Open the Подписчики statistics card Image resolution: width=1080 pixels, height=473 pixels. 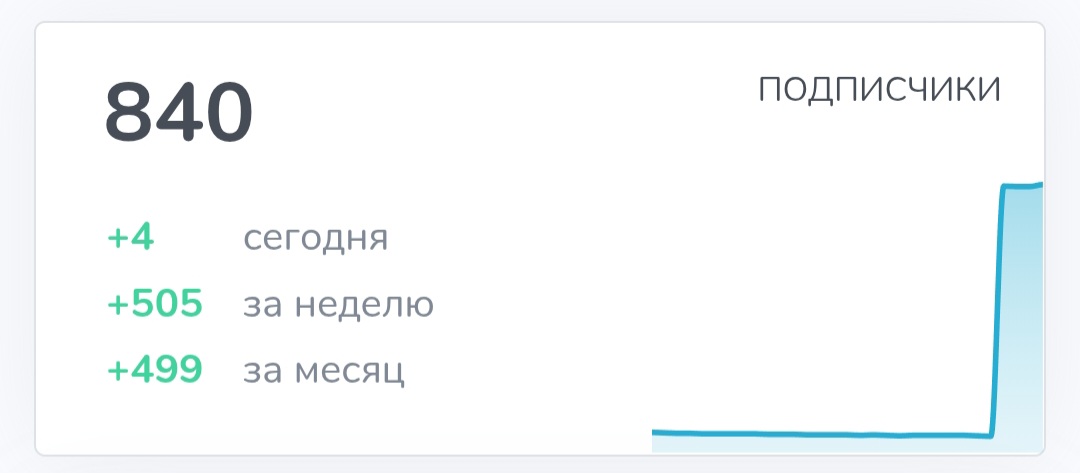(x=540, y=238)
